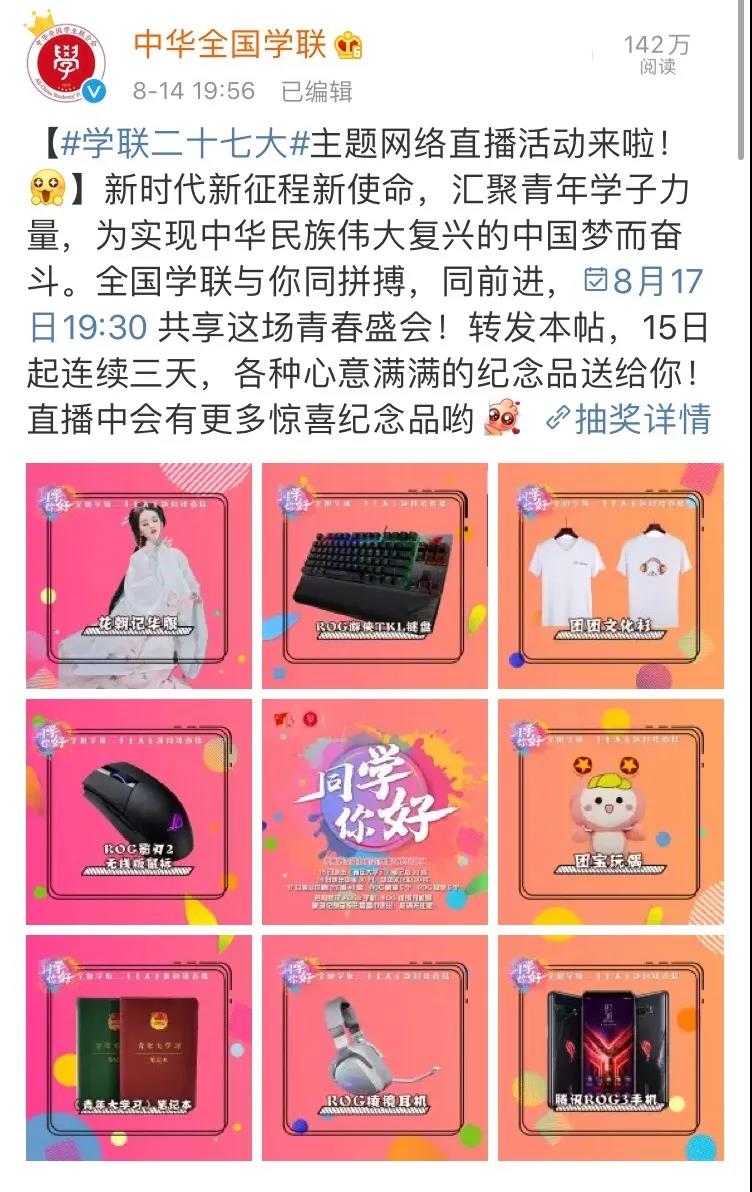Open the ROG影刃2无线鼠标 picture
This screenshot has width=752, height=1192.
[x=139, y=811]
